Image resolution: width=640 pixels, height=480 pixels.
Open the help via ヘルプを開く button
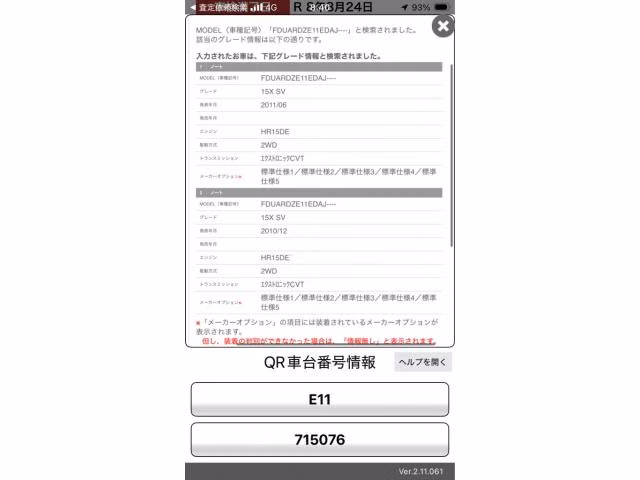tap(423, 362)
